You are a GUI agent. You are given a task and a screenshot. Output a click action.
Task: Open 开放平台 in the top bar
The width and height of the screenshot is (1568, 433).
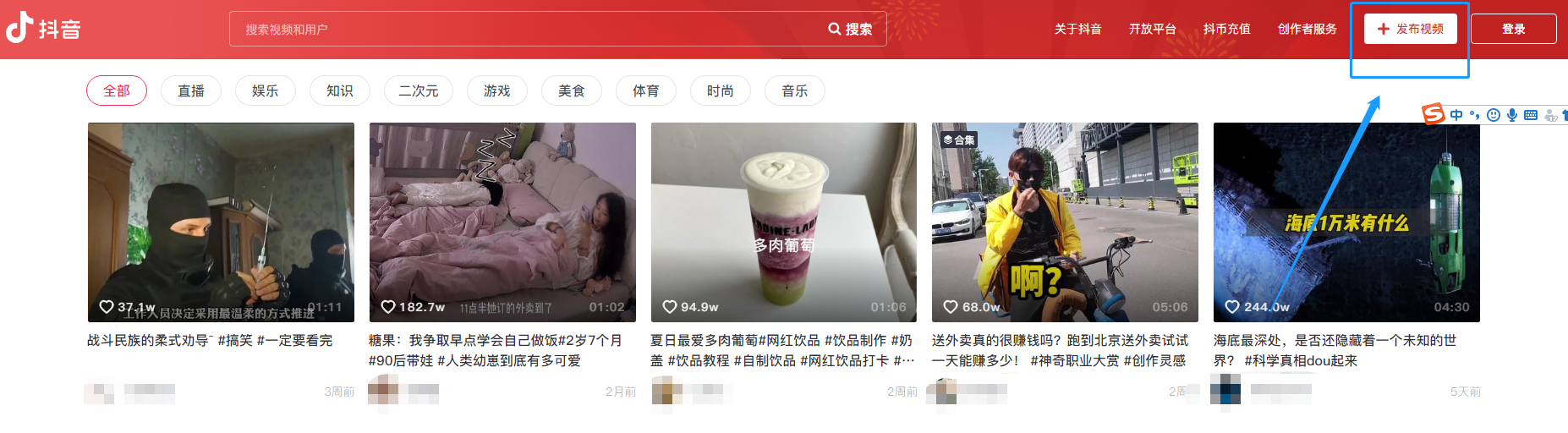[x=1152, y=29]
